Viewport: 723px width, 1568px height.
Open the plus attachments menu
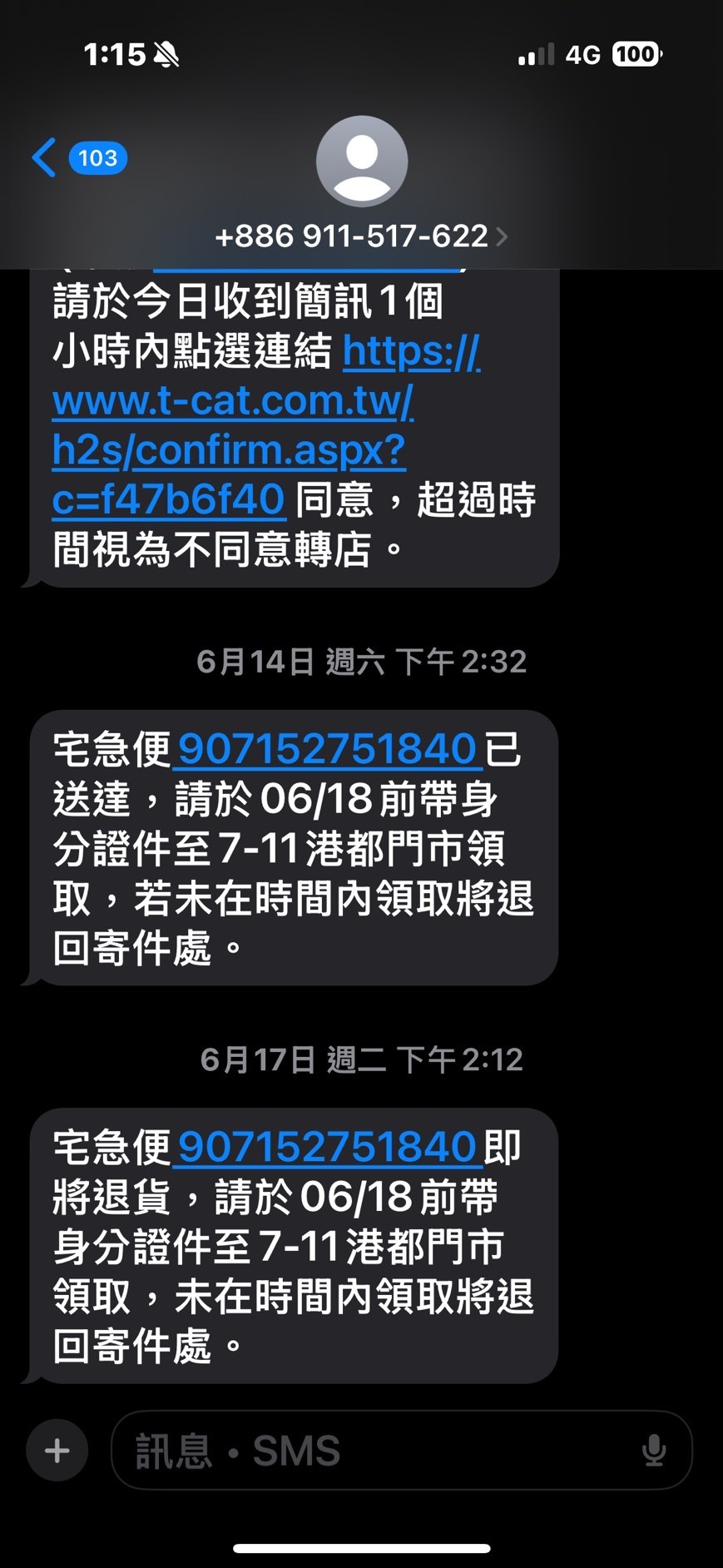pyautogui.click(x=57, y=1451)
